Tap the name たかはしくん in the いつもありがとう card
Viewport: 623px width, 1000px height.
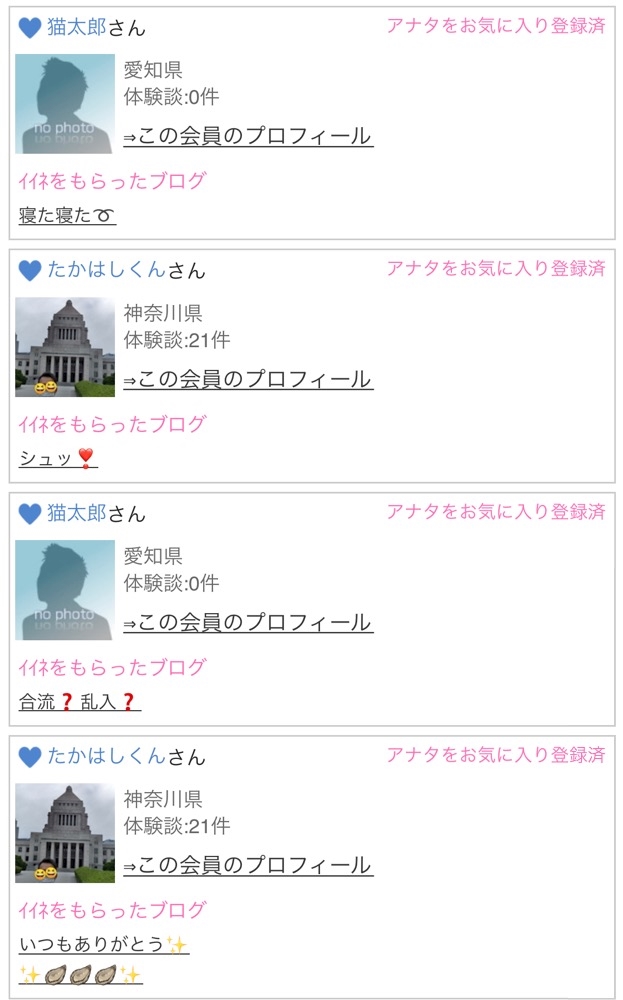pyautogui.click(x=106, y=757)
